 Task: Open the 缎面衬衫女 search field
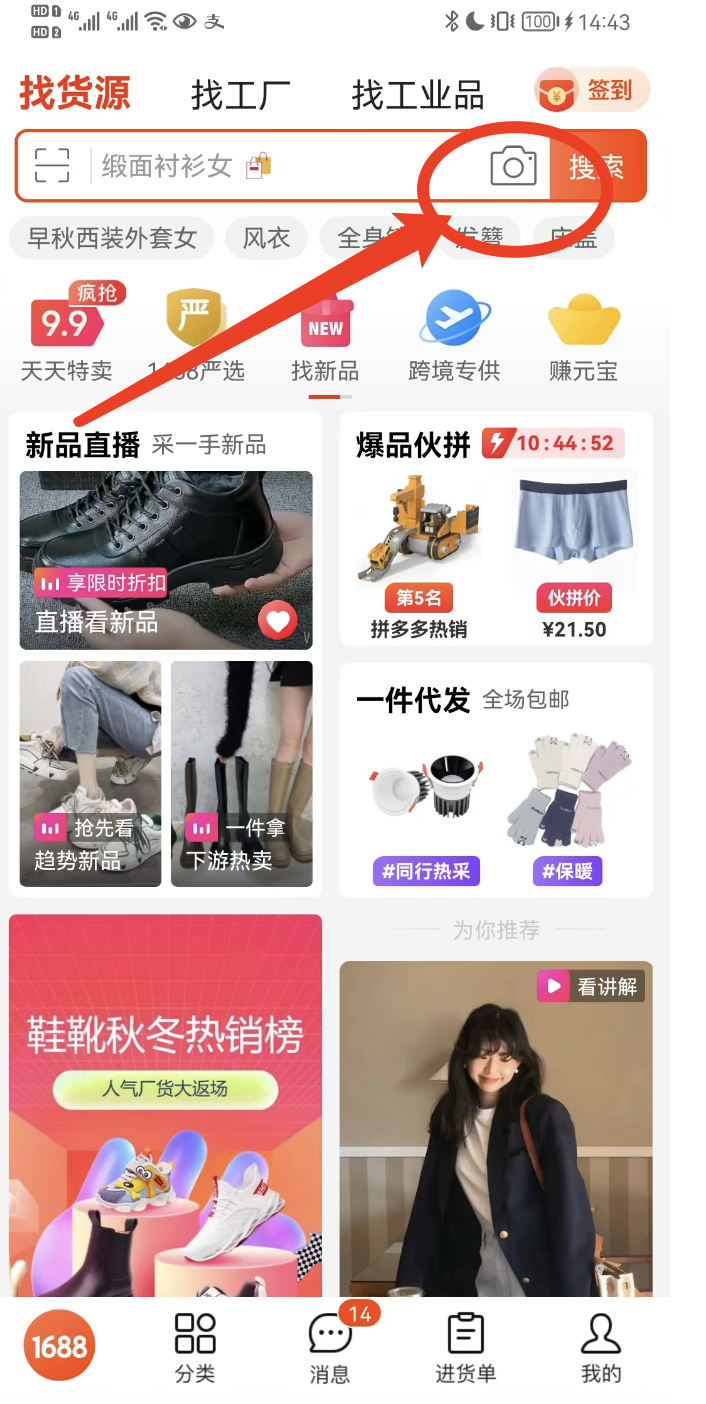coord(280,166)
